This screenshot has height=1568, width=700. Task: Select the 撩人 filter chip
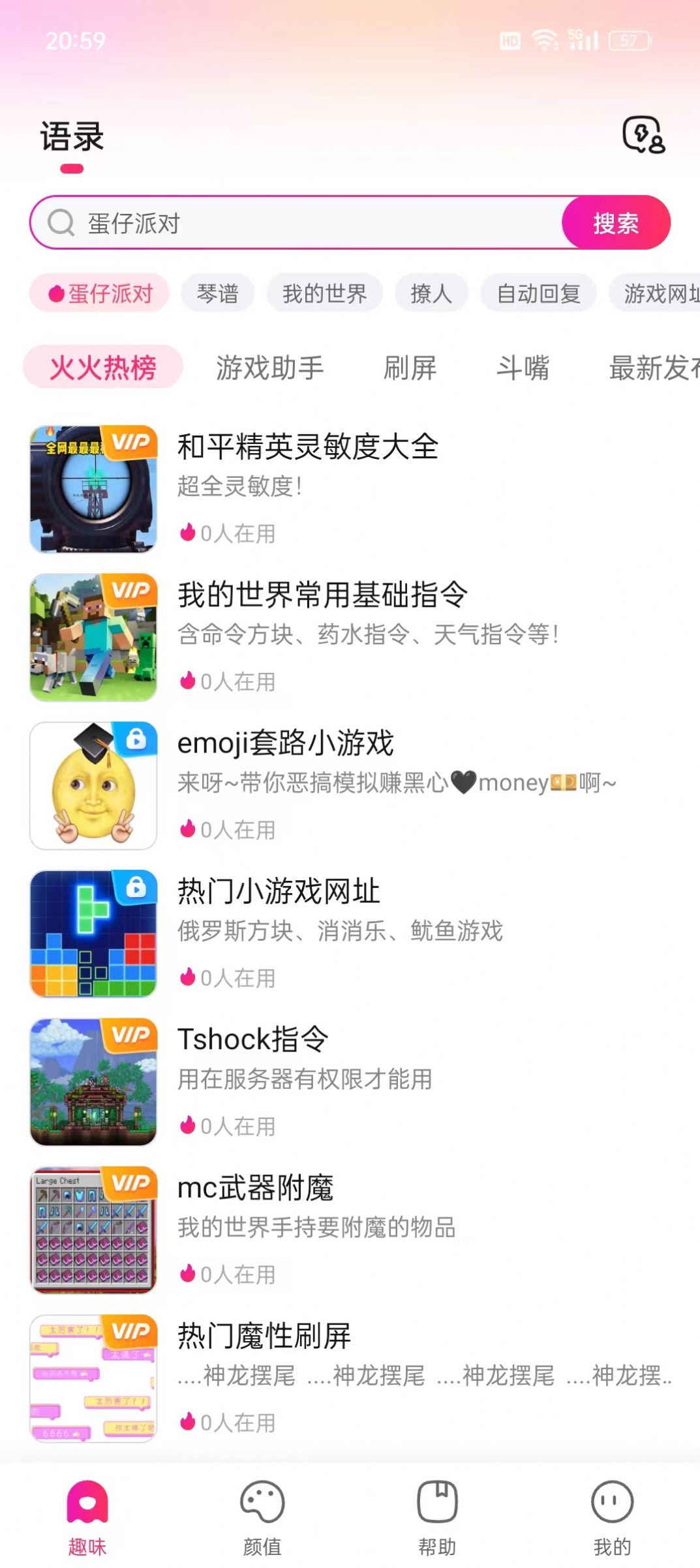(431, 293)
